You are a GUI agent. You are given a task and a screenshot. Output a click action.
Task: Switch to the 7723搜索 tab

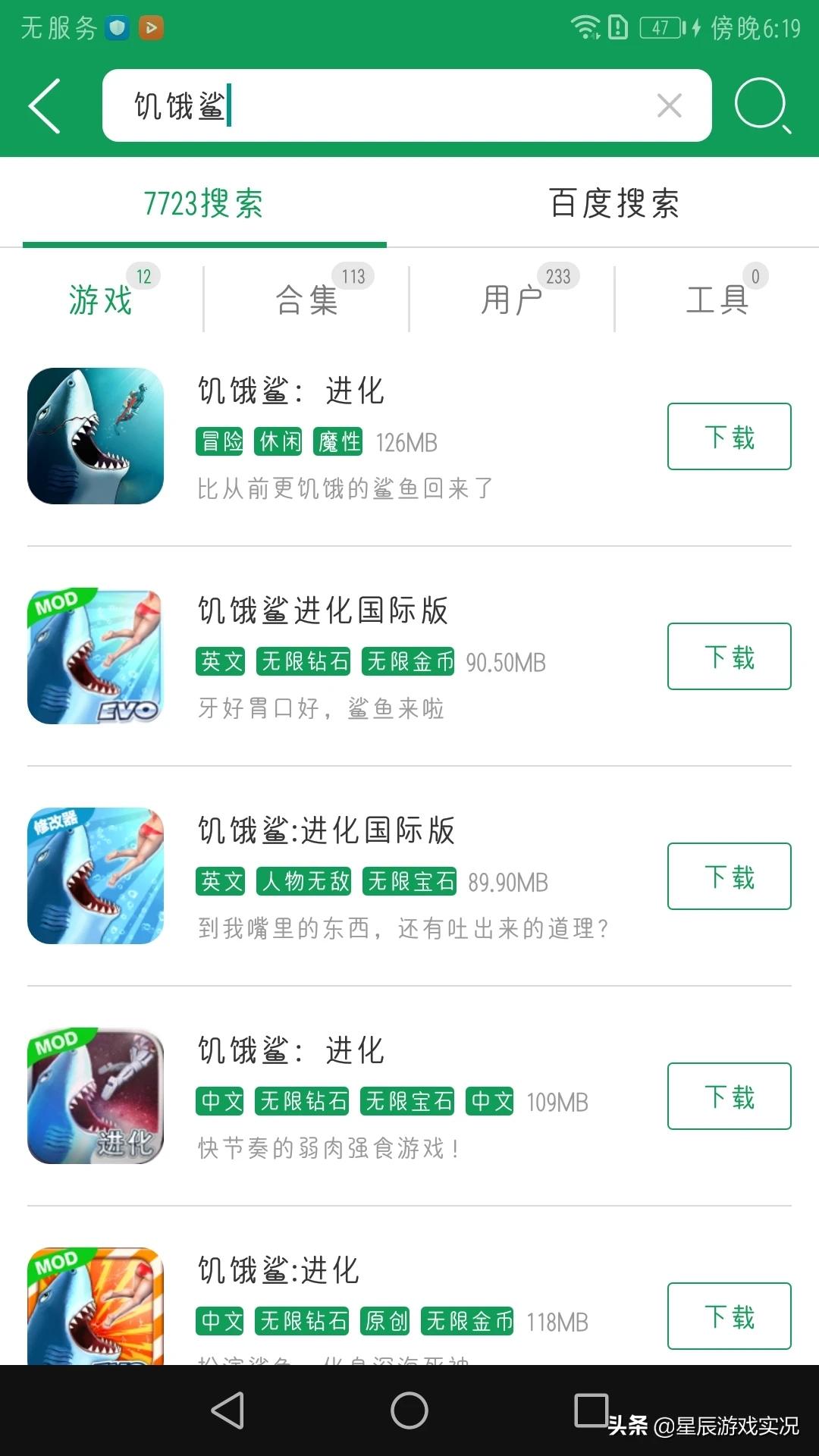click(x=203, y=203)
